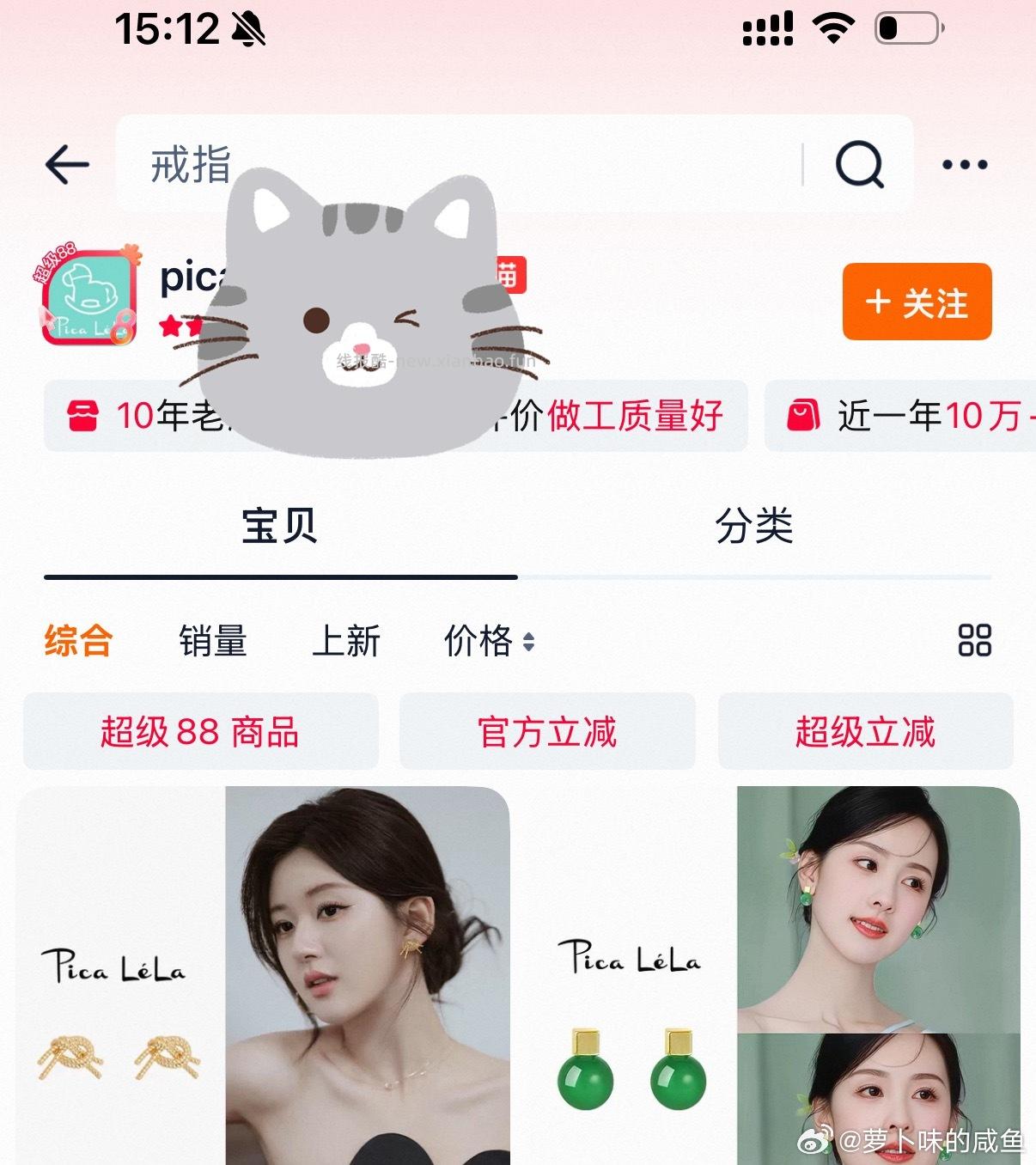Screen dimensions: 1036x1165
Task: Sort listings by 上新
Action: click(x=347, y=641)
